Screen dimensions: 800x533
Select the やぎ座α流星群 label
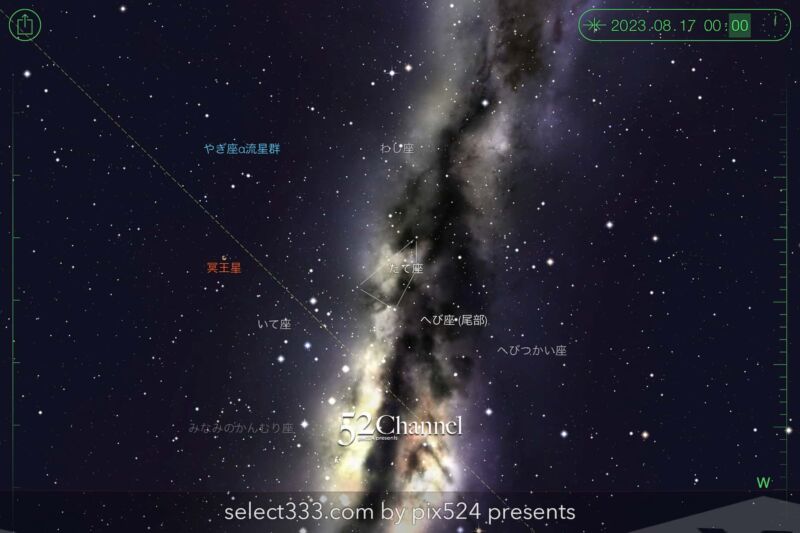click(243, 148)
